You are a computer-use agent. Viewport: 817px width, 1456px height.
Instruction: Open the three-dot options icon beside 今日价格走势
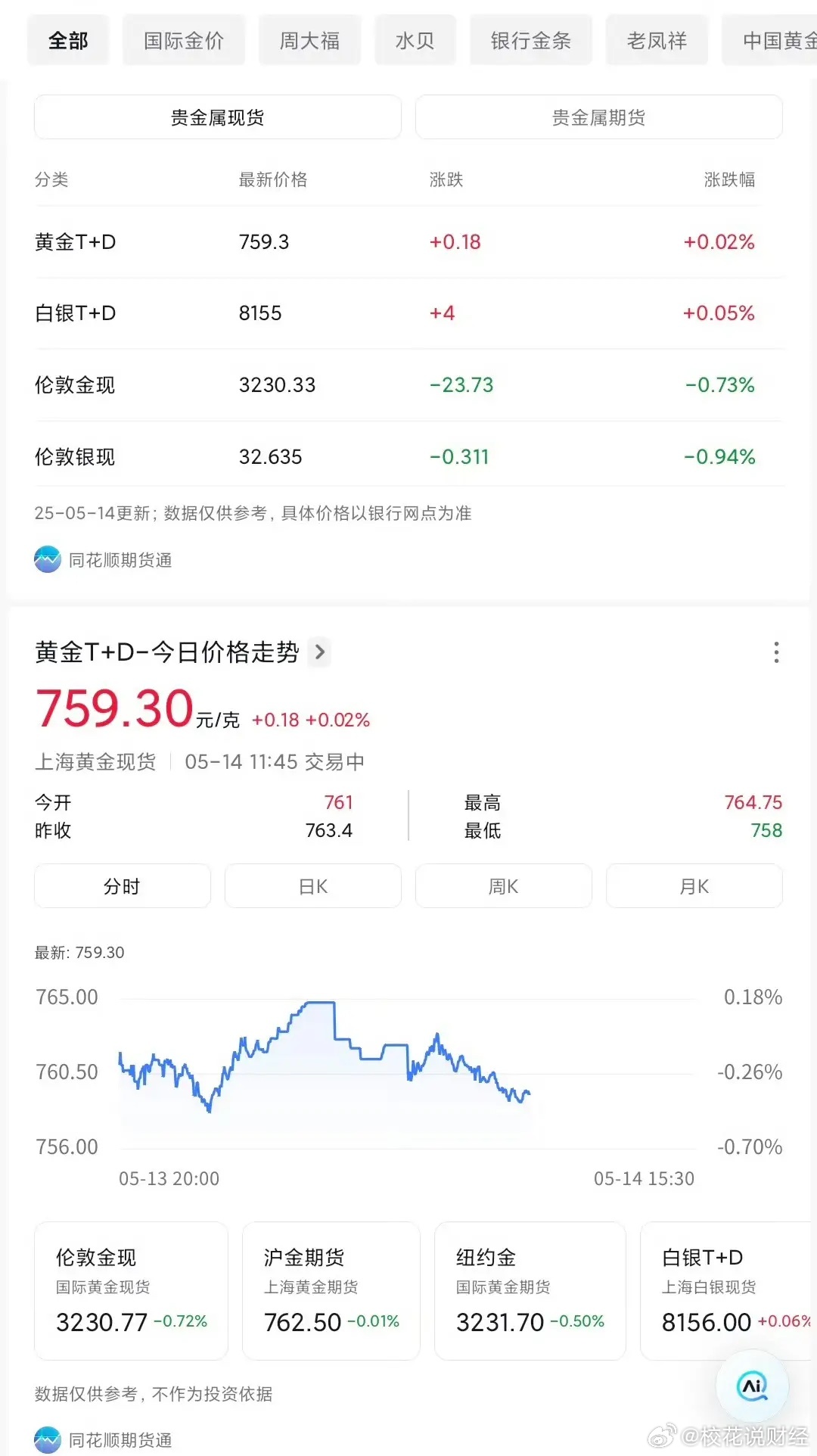(x=776, y=652)
